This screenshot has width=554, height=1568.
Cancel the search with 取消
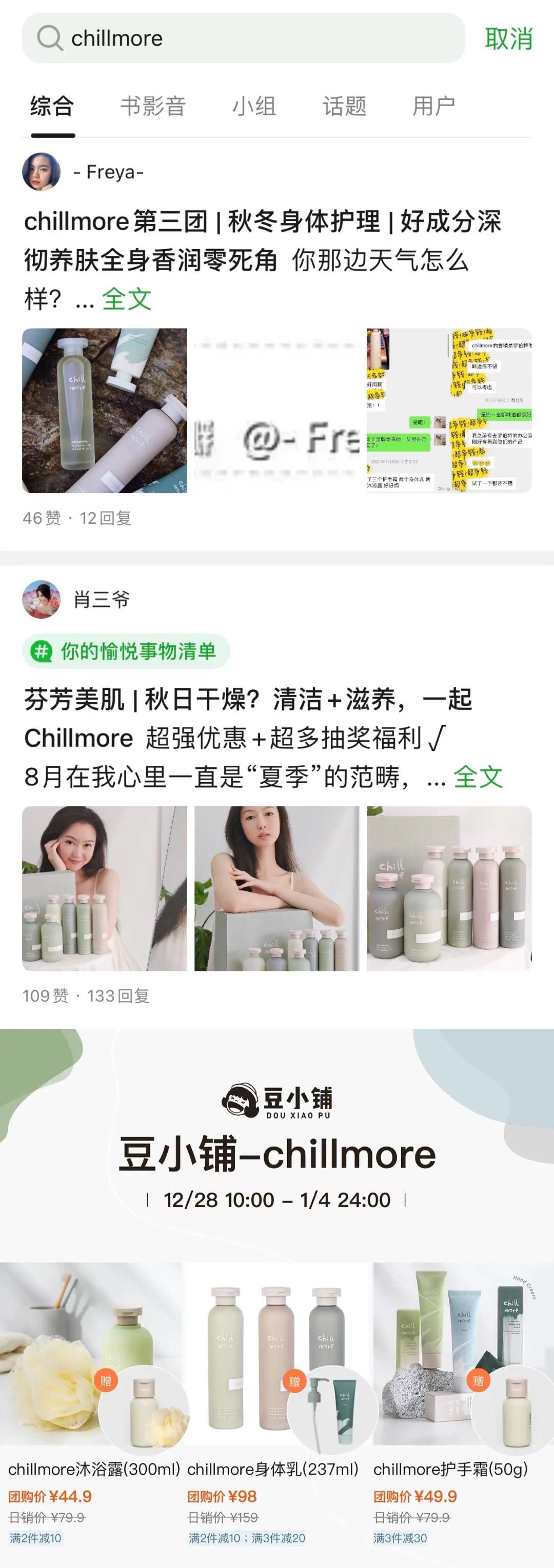(508, 38)
